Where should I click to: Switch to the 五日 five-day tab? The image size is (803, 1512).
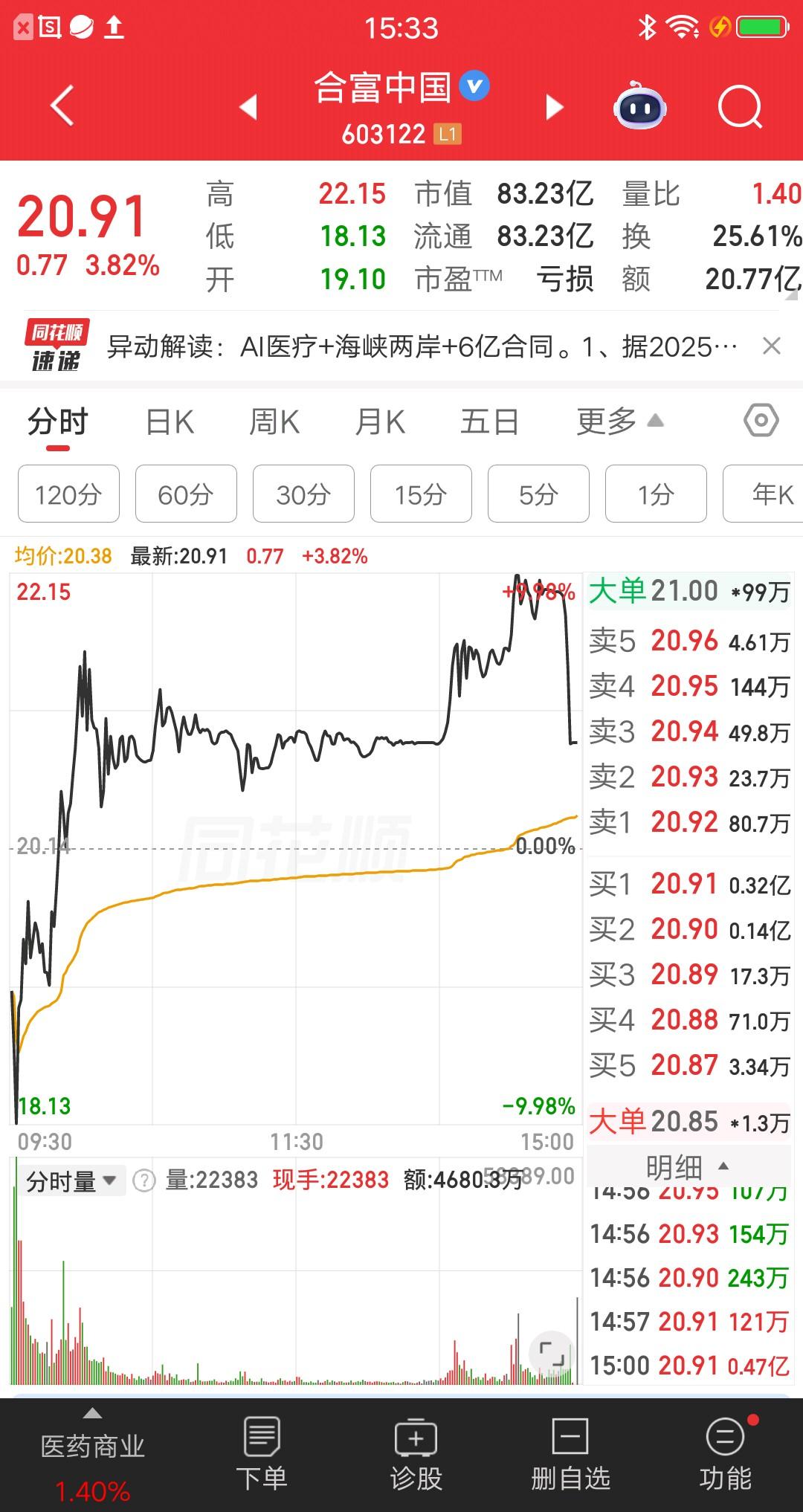point(488,421)
